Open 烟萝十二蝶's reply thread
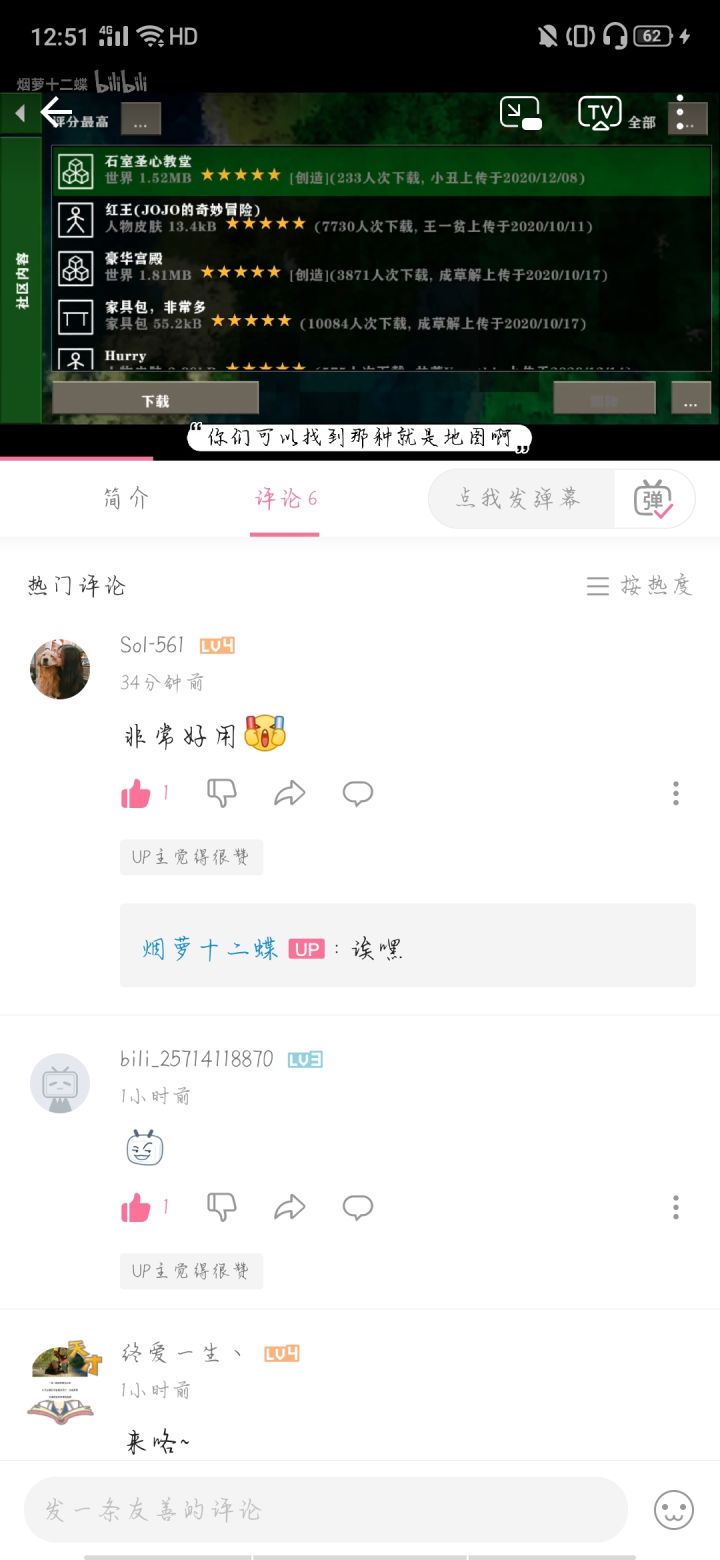Screen dimensions: 720x1560 pos(408,946)
